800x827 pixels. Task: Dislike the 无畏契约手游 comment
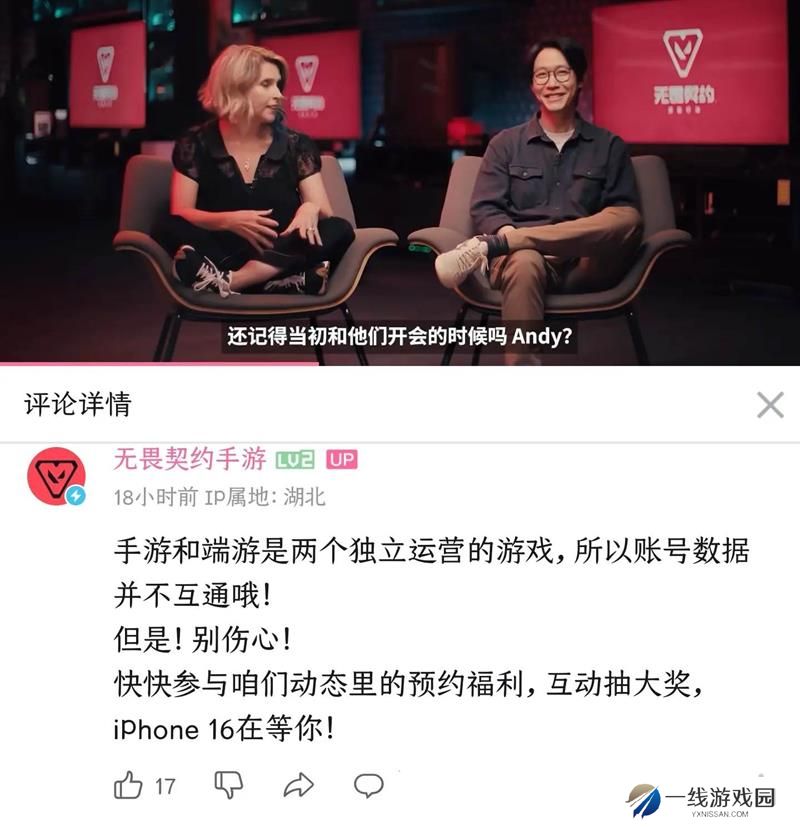coord(229,785)
